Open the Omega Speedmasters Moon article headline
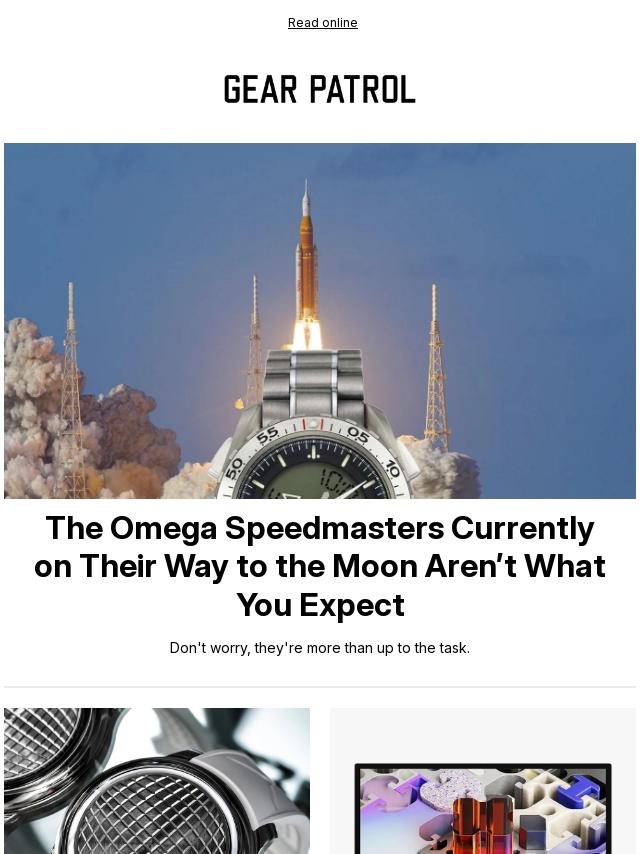The height and width of the screenshot is (854, 640). click(x=320, y=566)
